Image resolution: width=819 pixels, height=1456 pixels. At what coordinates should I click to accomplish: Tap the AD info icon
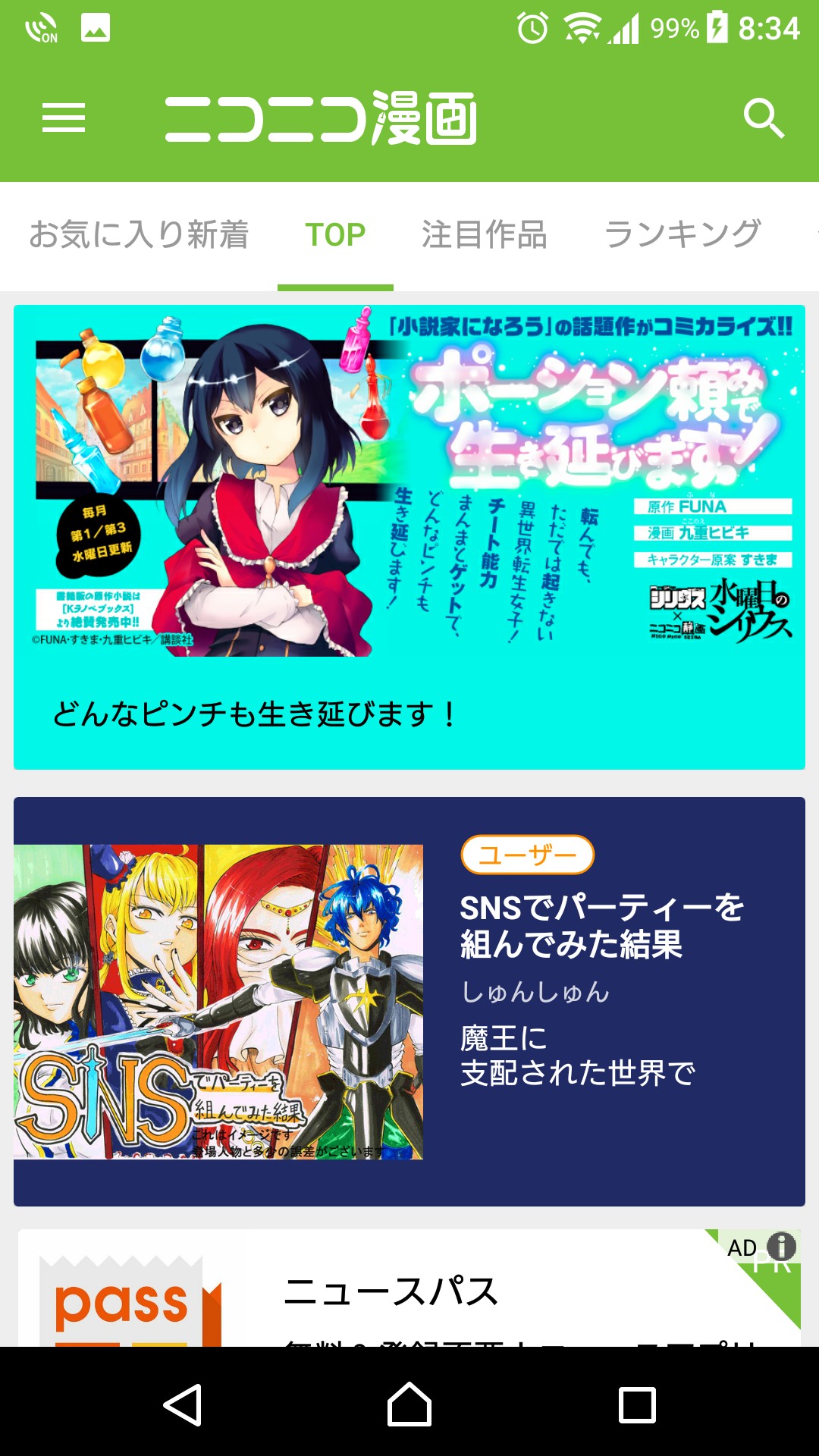pyautogui.click(x=781, y=1246)
